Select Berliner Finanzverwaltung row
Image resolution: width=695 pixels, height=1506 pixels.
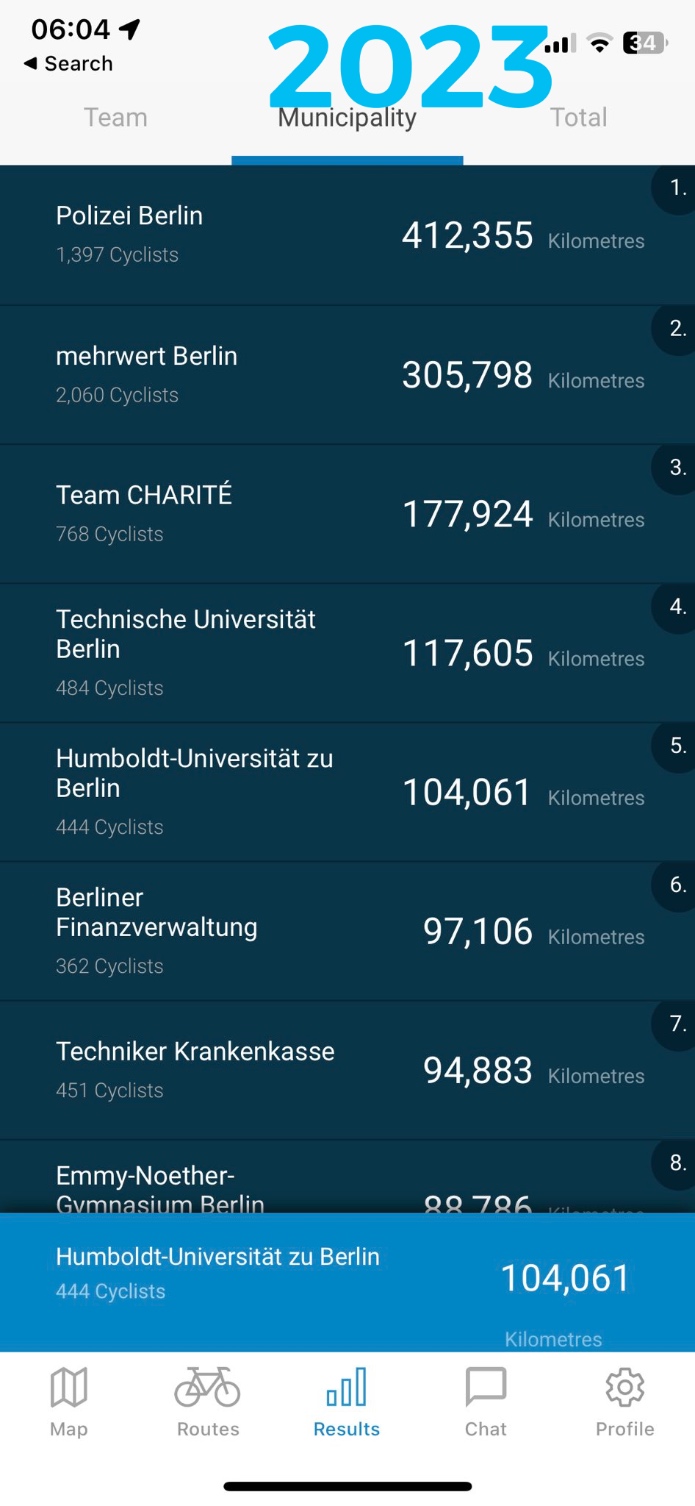pyautogui.click(x=347, y=931)
